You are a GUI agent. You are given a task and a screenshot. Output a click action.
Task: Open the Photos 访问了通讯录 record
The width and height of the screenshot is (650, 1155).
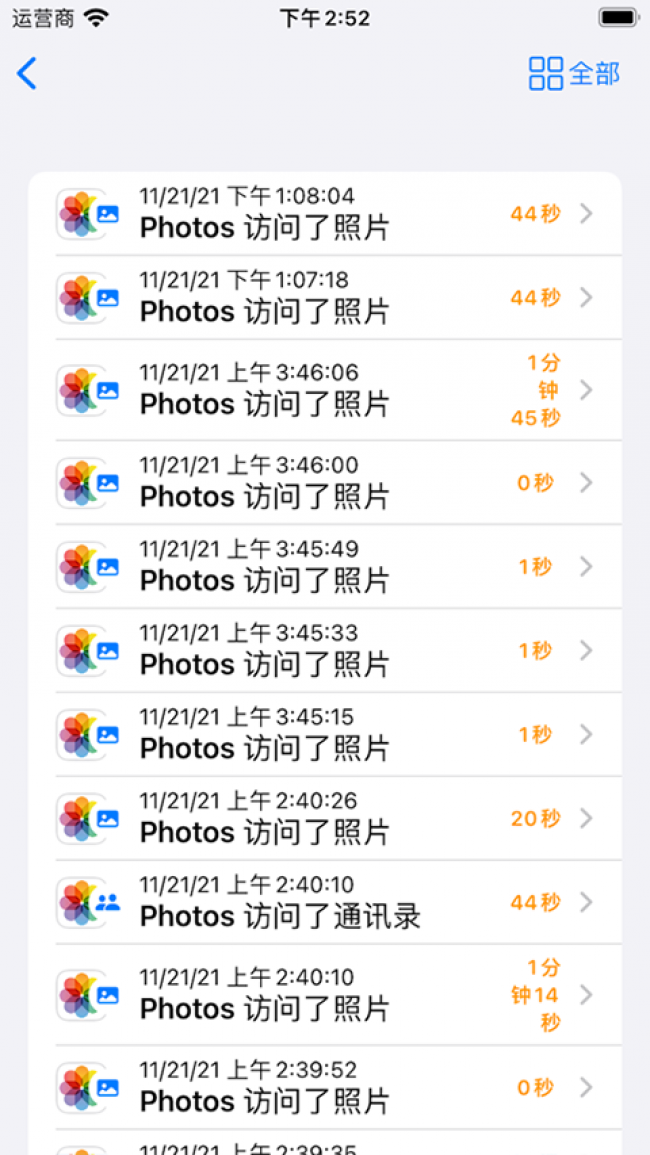(x=325, y=903)
